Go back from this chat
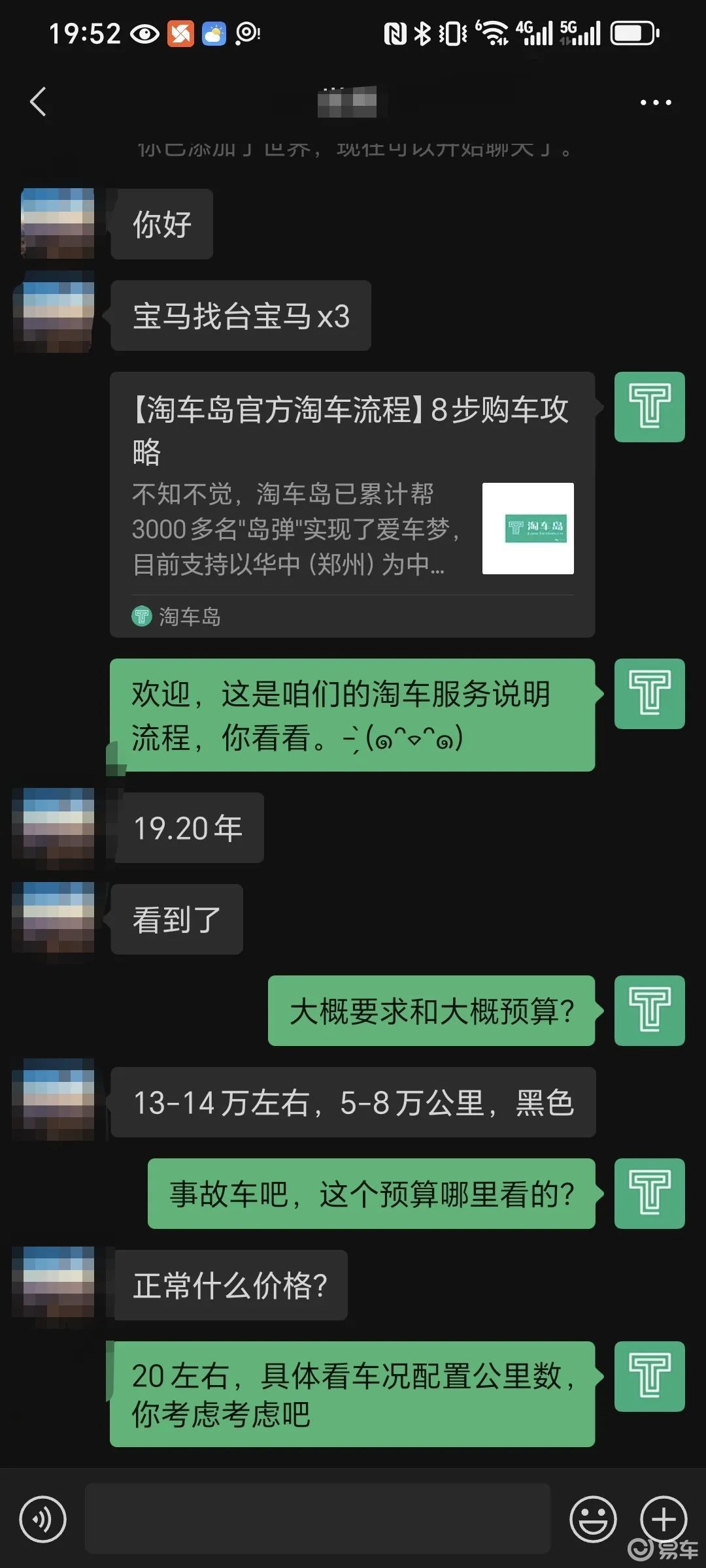 coord(39,102)
